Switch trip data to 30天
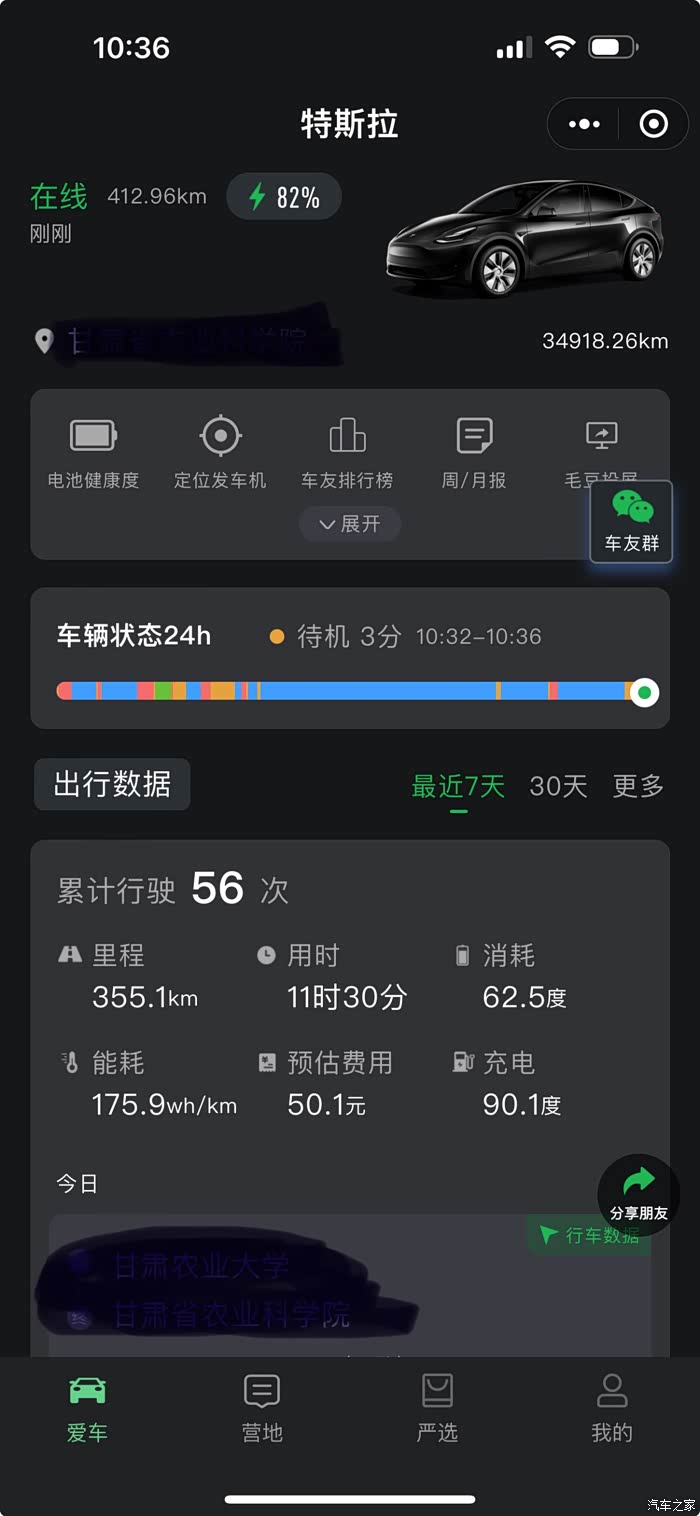The image size is (700, 1516). (558, 786)
